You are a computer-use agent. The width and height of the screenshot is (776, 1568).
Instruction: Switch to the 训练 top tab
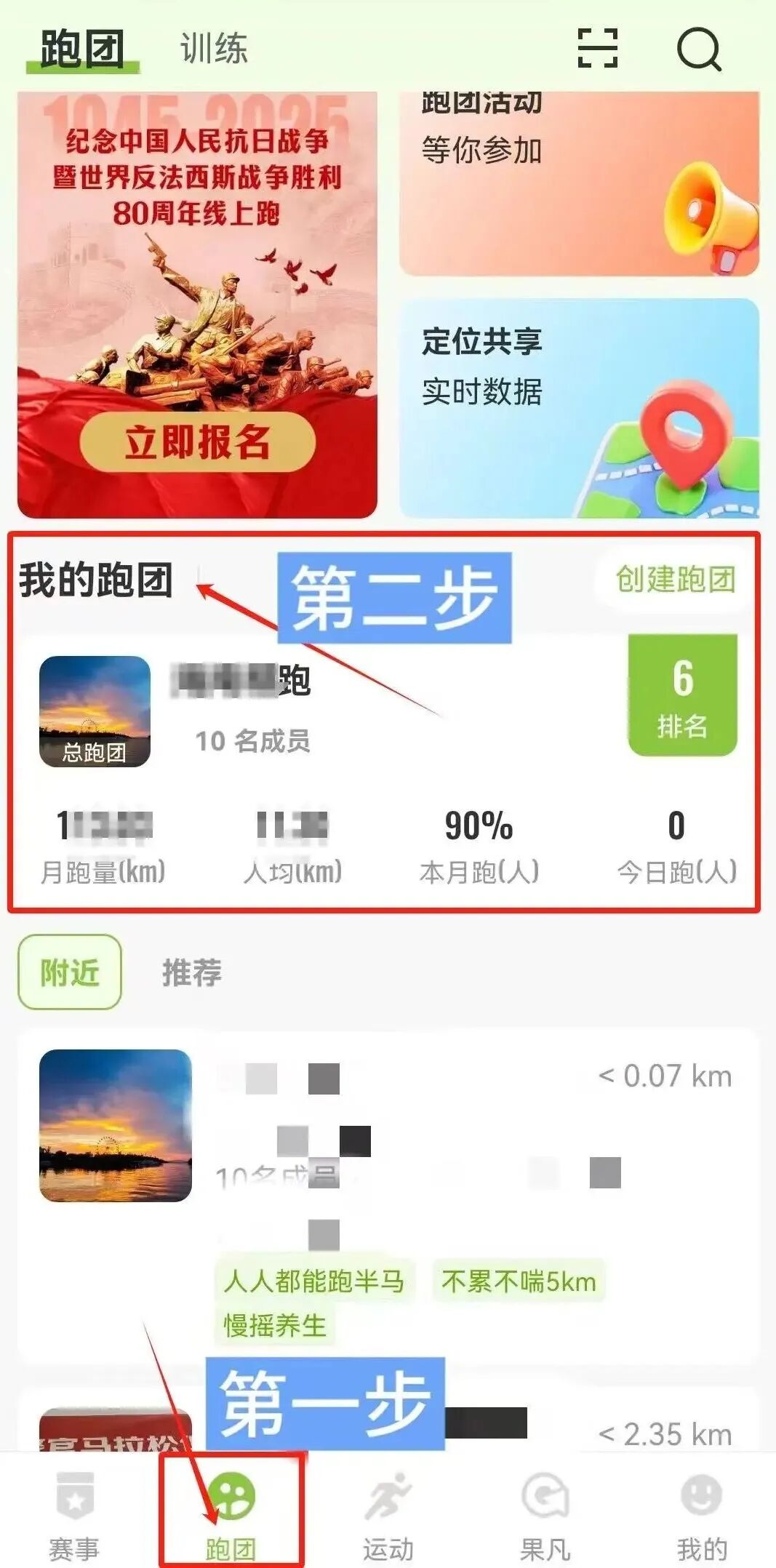click(x=214, y=49)
